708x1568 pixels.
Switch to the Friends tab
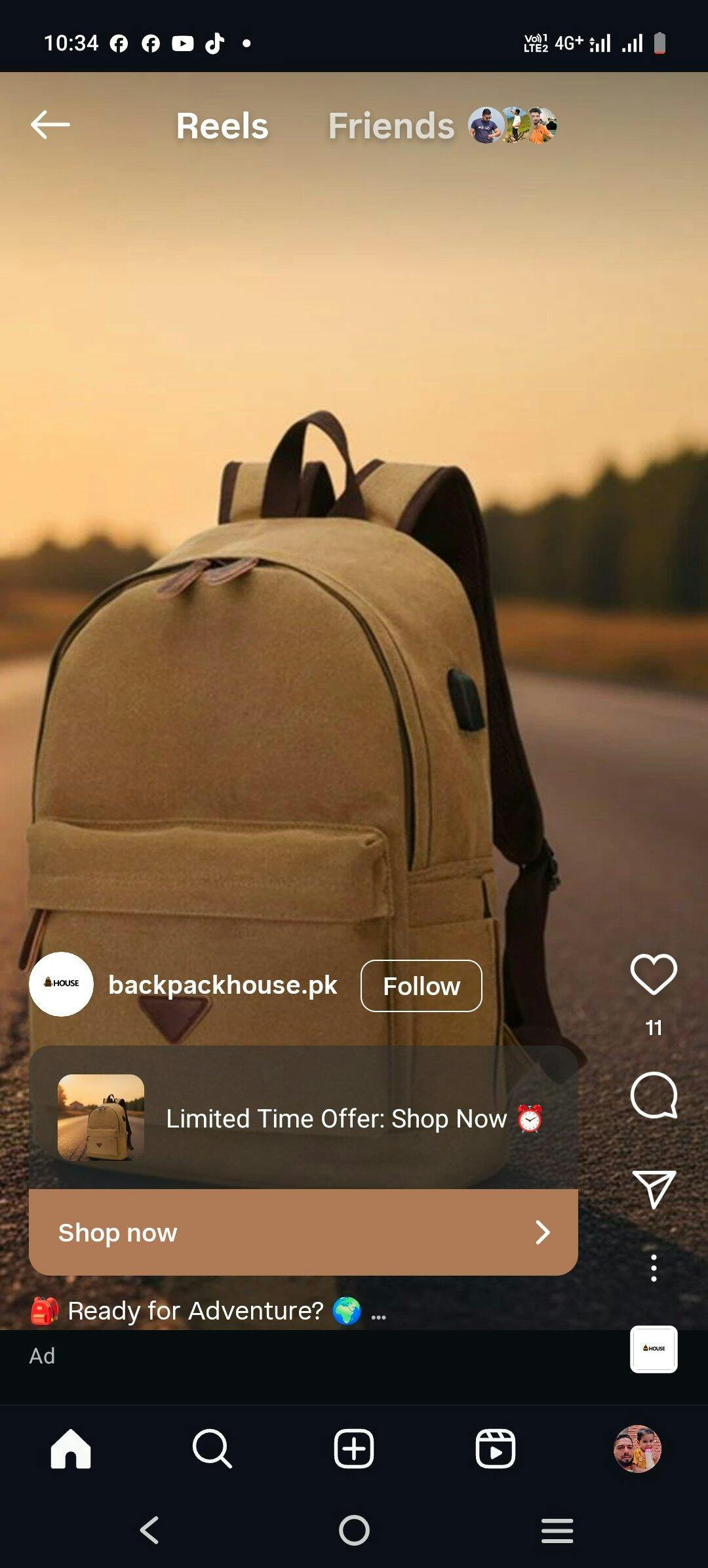coord(391,126)
